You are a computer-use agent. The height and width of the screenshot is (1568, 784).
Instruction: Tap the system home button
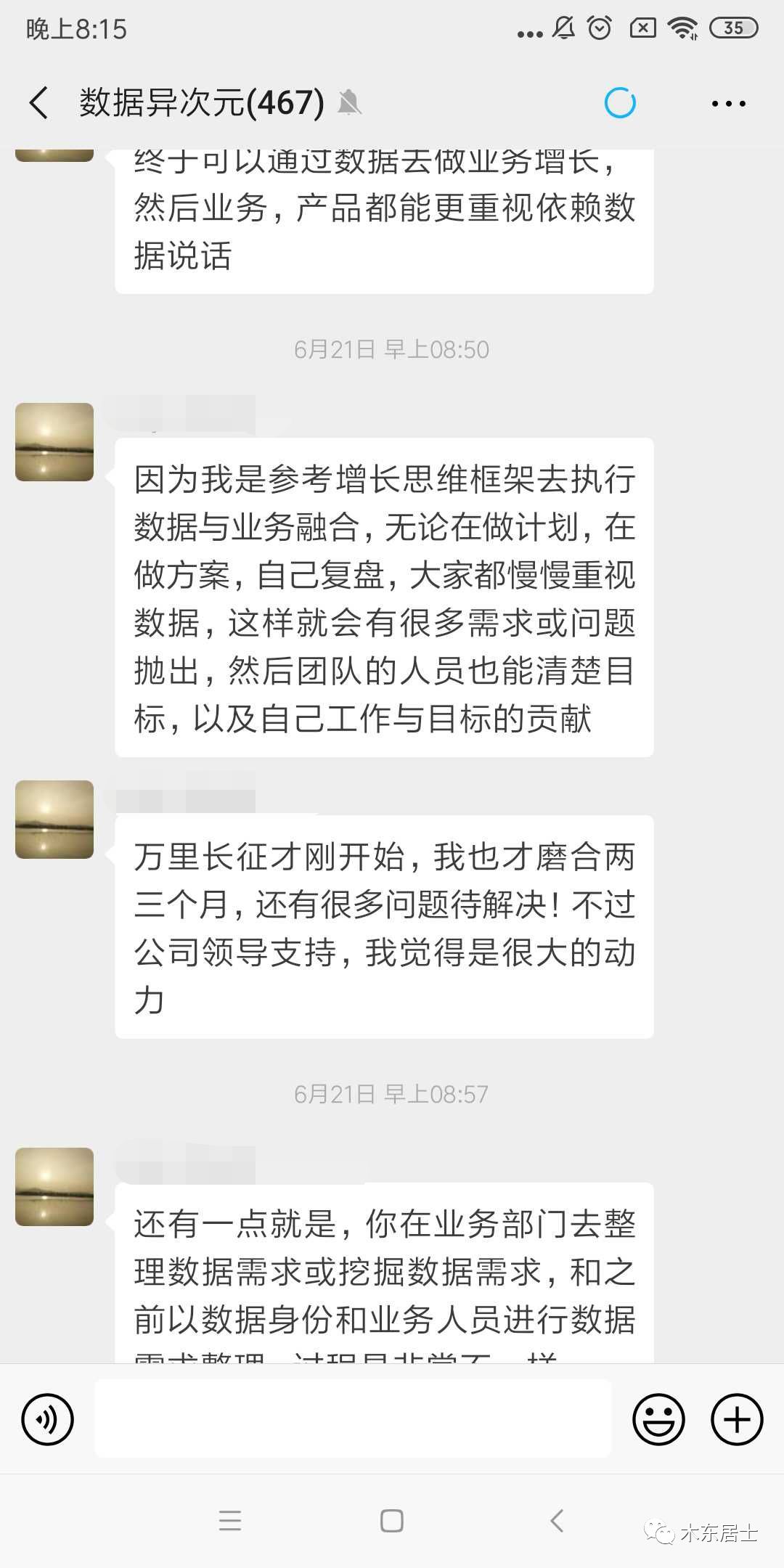pos(392,1521)
